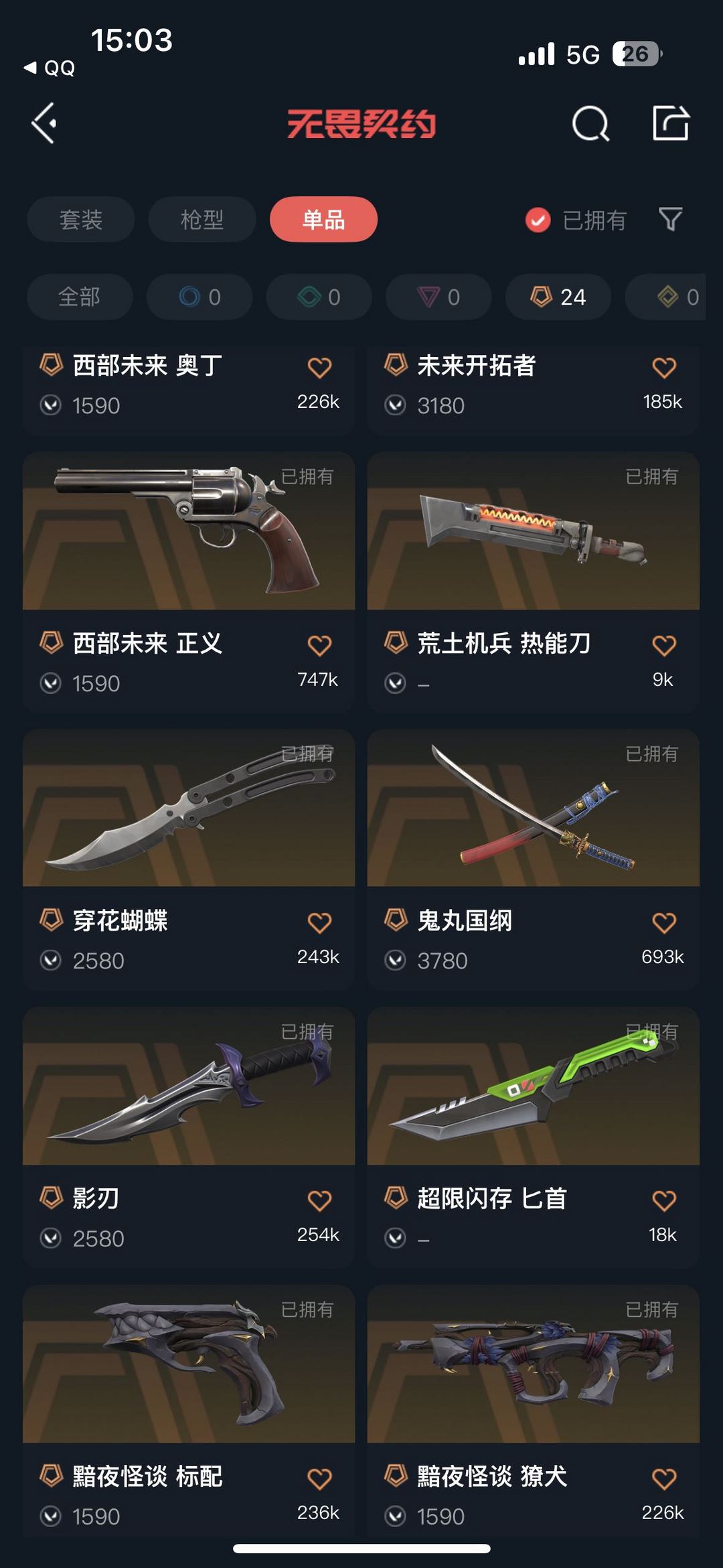Favorite the 西部未来 奥丁 skin
The width and height of the screenshot is (723, 1568).
319,367
